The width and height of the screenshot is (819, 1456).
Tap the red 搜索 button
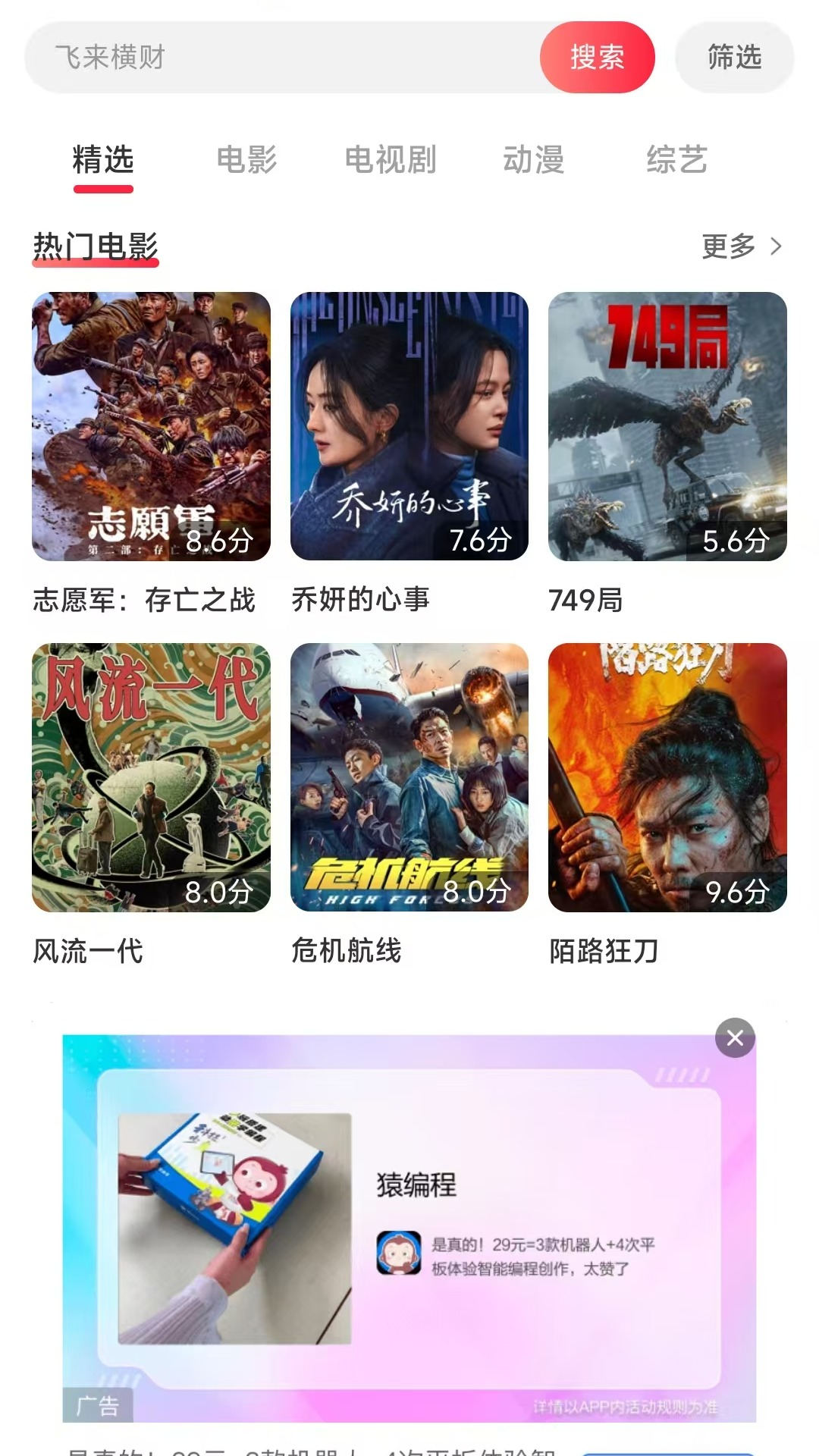point(597,58)
